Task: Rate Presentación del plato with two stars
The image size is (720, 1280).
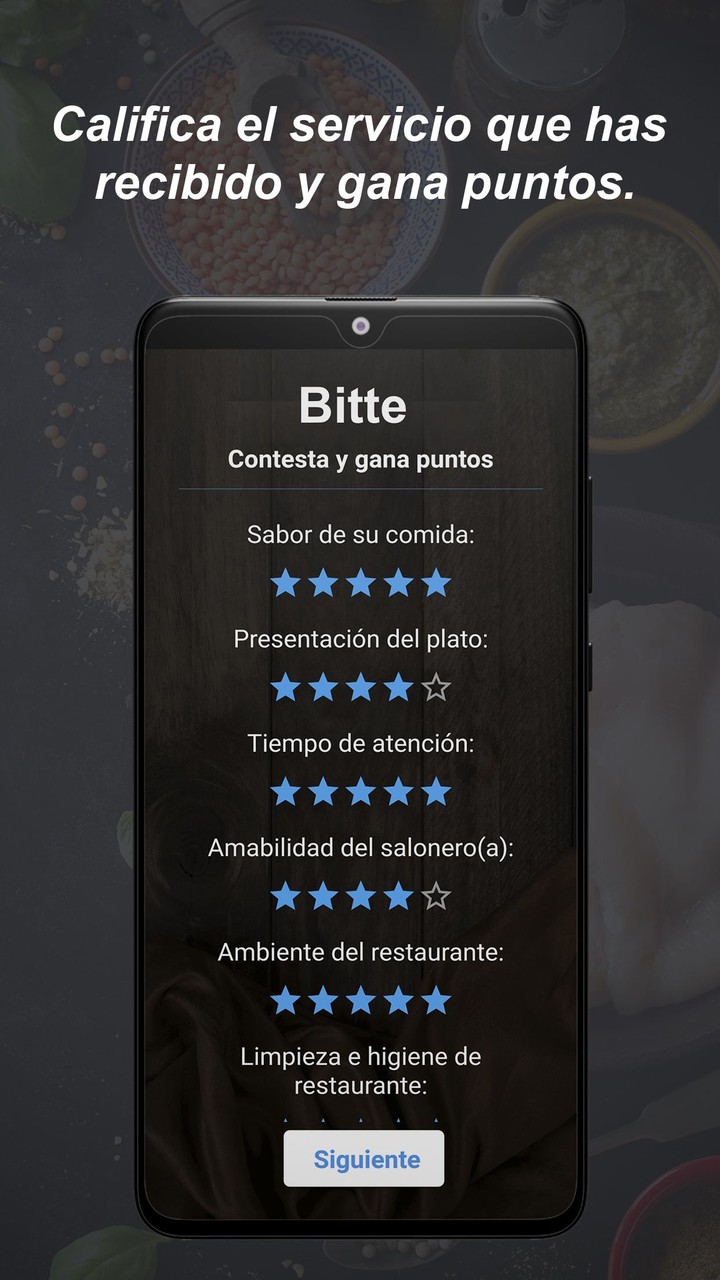Action: (323, 688)
